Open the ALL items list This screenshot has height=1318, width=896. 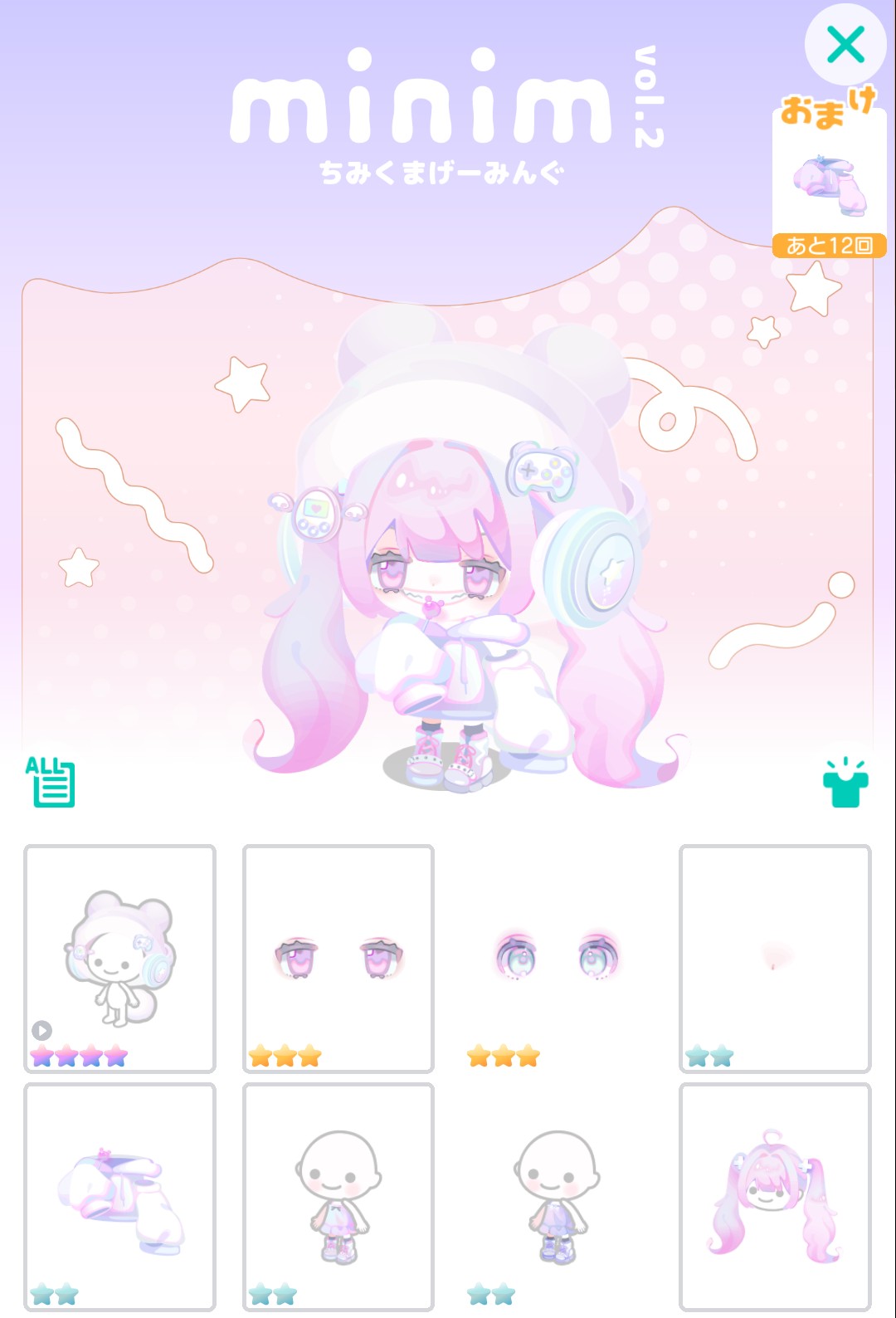tap(51, 782)
